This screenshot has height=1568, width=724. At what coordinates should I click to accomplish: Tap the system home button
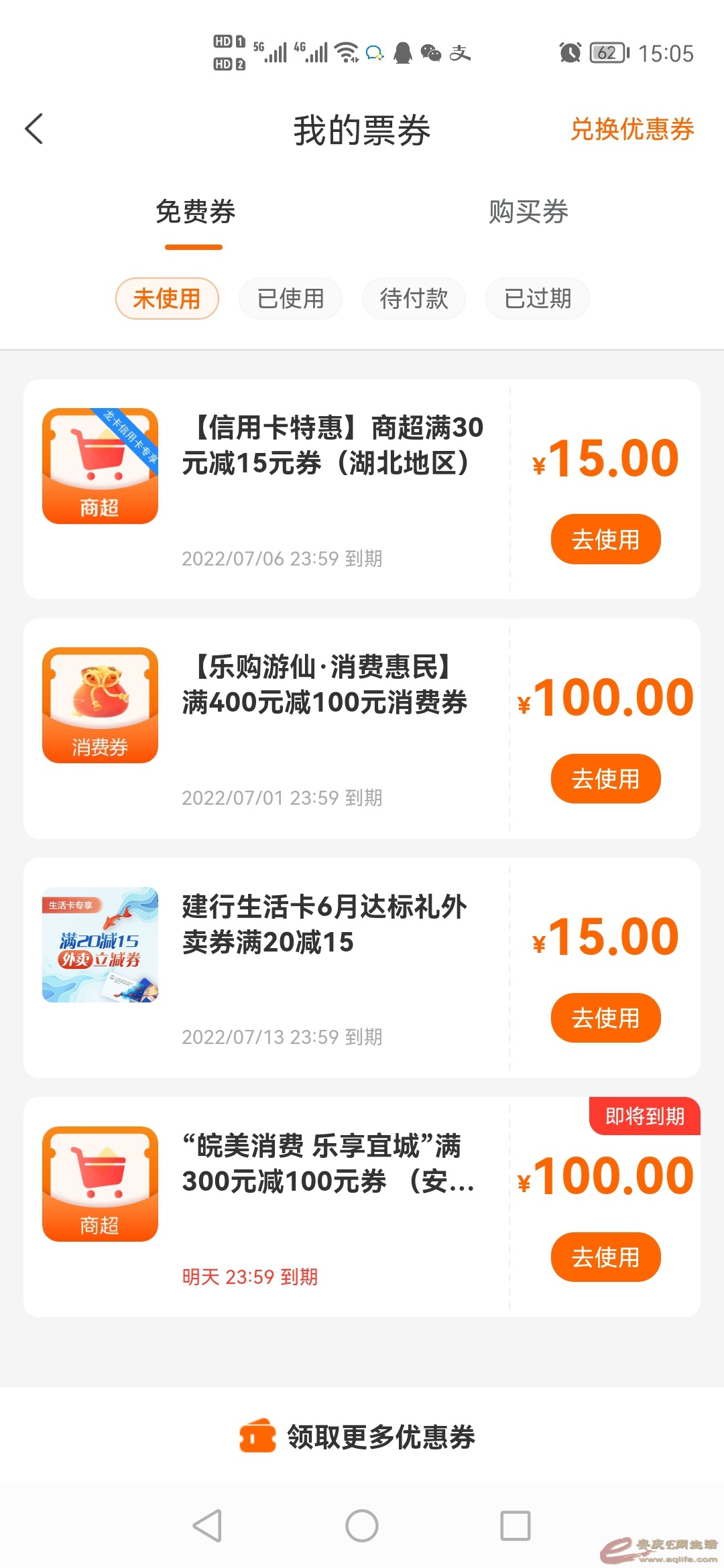pyautogui.click(x=362, y=1526)
